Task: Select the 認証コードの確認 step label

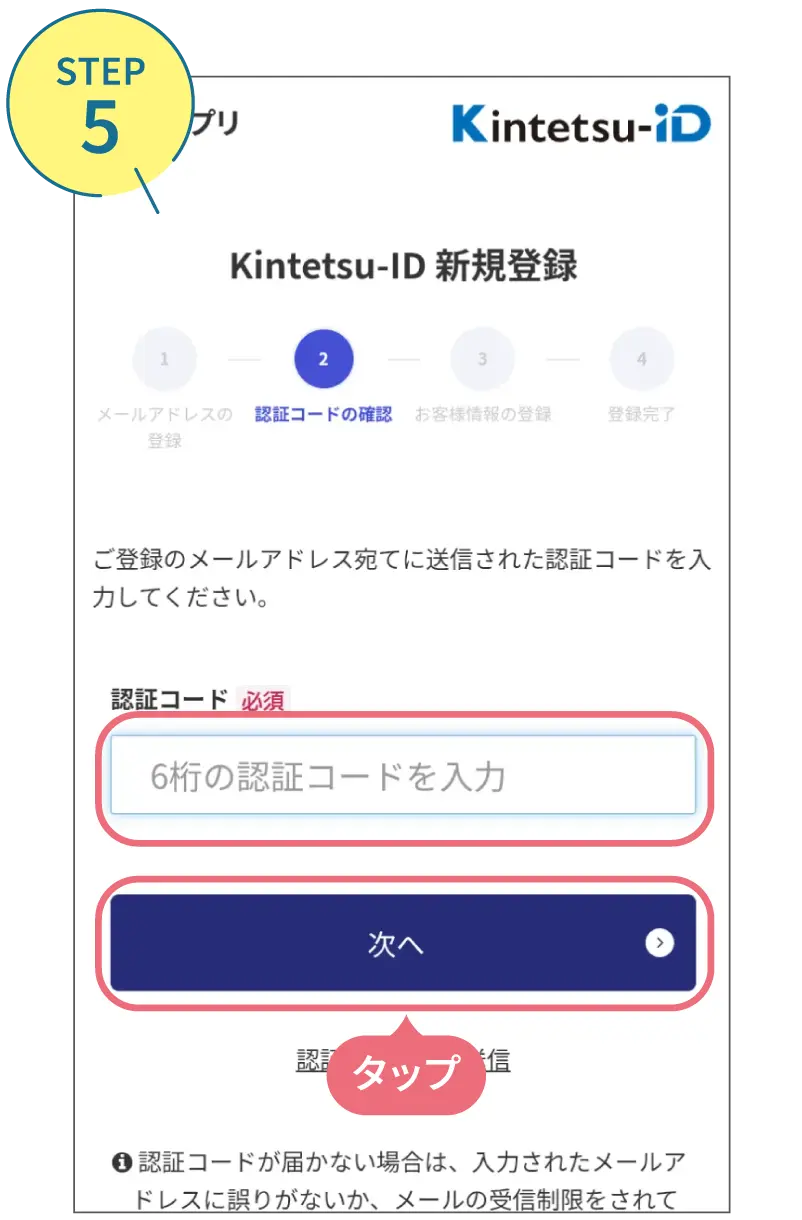Action: (x=323, y=411)
